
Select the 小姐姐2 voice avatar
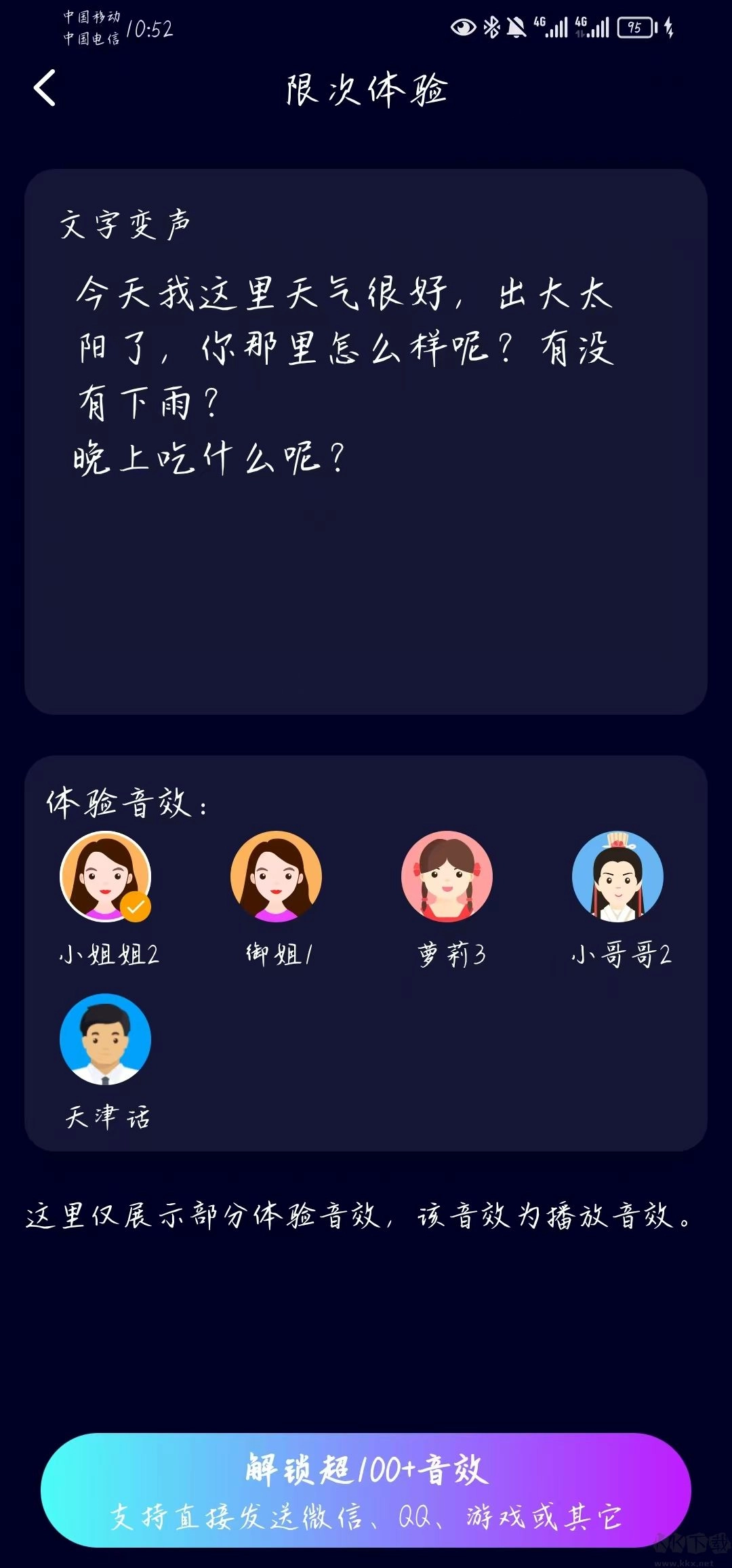pos(106,876)
